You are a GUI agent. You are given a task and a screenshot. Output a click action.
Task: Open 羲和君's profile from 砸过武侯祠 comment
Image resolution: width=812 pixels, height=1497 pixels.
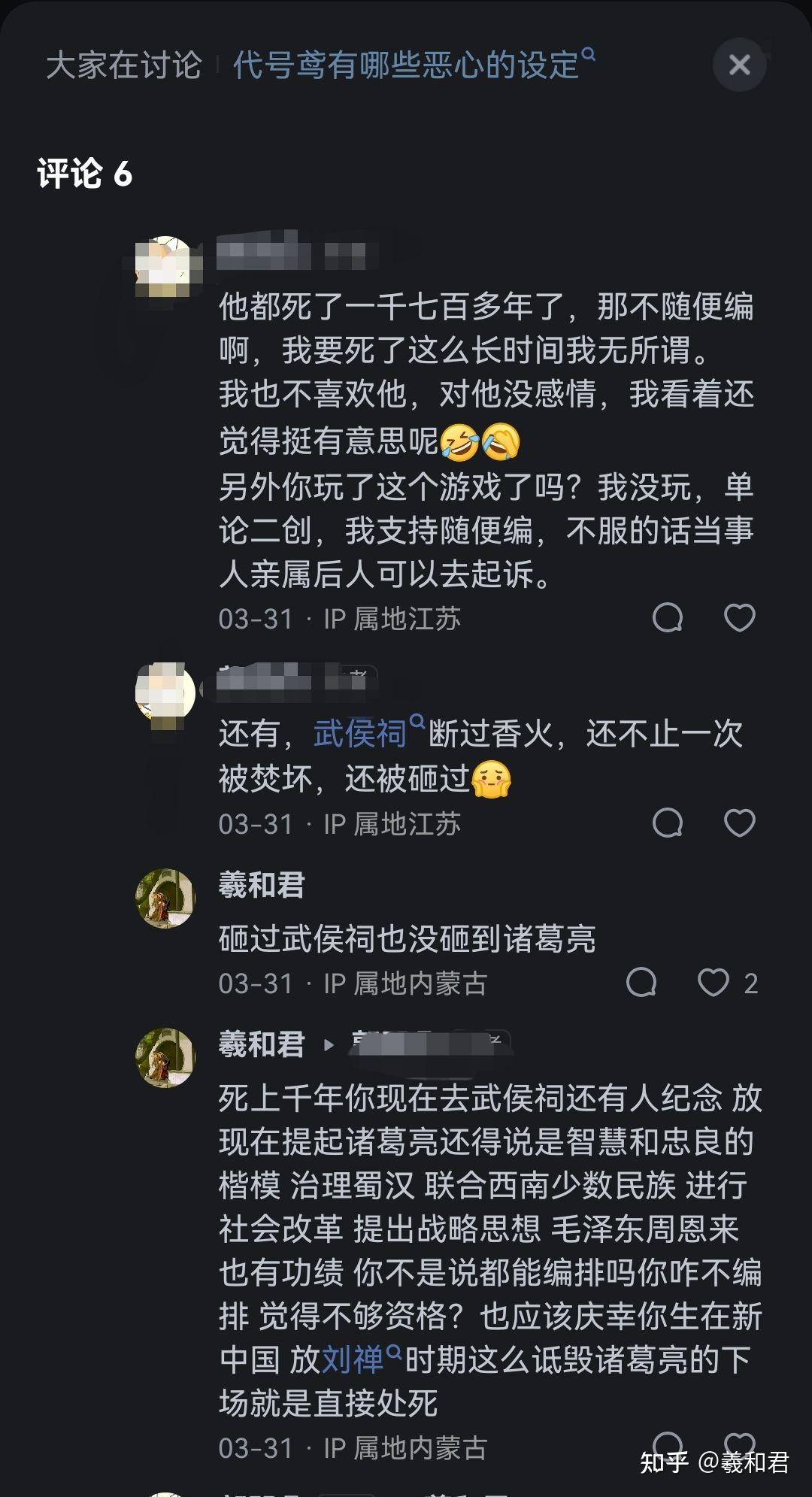tap(261, 885)
